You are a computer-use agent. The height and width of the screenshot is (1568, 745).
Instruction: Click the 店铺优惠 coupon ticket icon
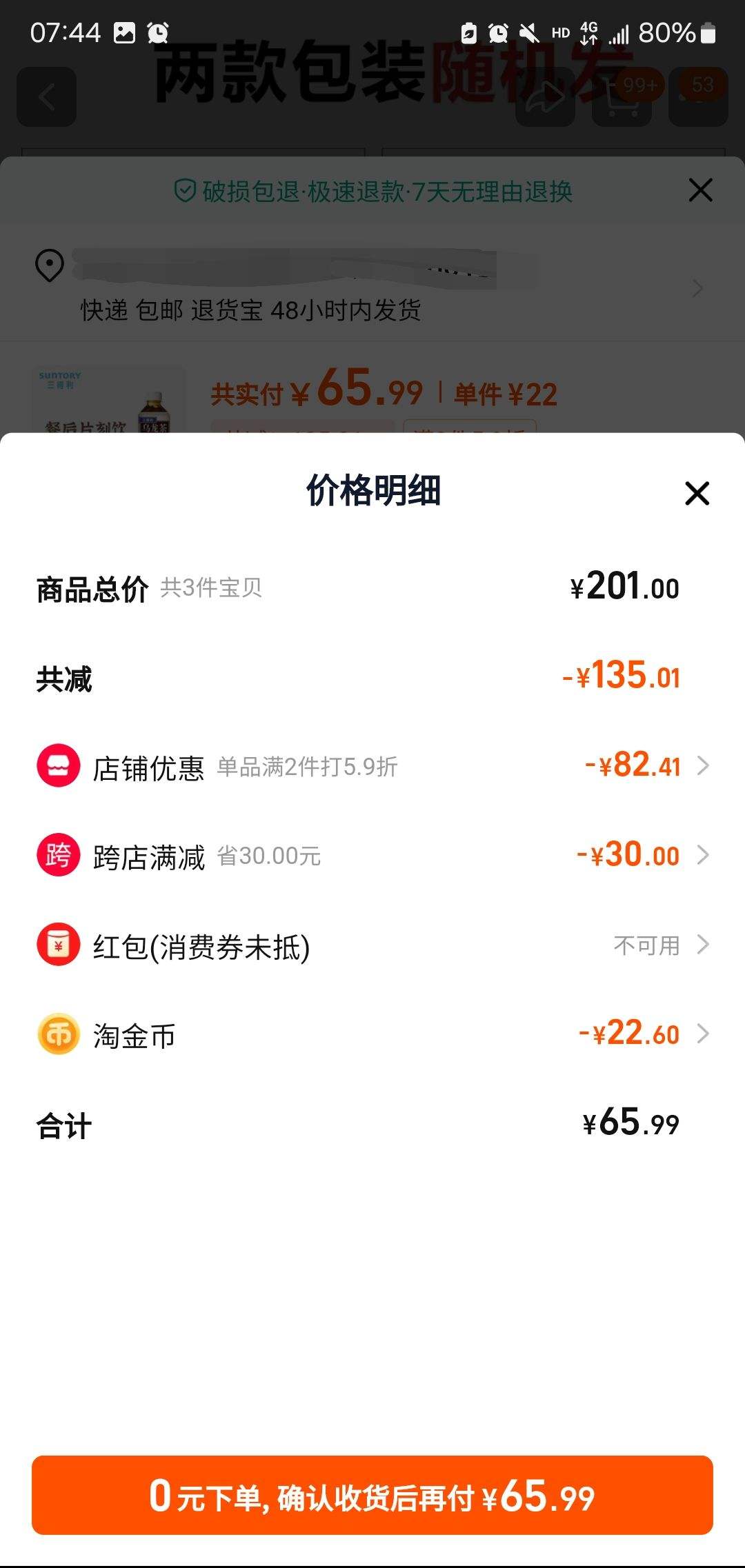pyautogui.click(x=58, y=765)
